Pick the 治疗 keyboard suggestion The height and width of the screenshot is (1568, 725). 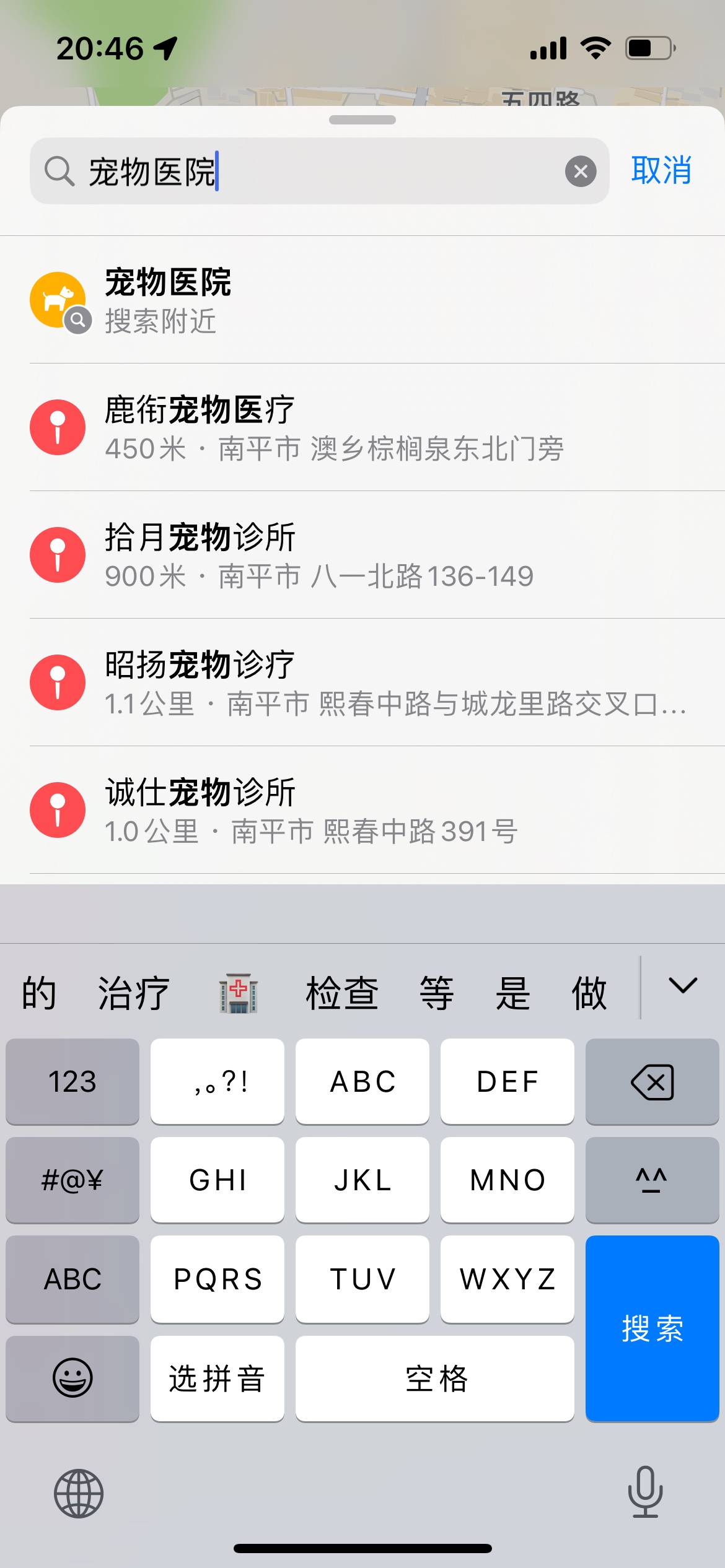point(133,993)
